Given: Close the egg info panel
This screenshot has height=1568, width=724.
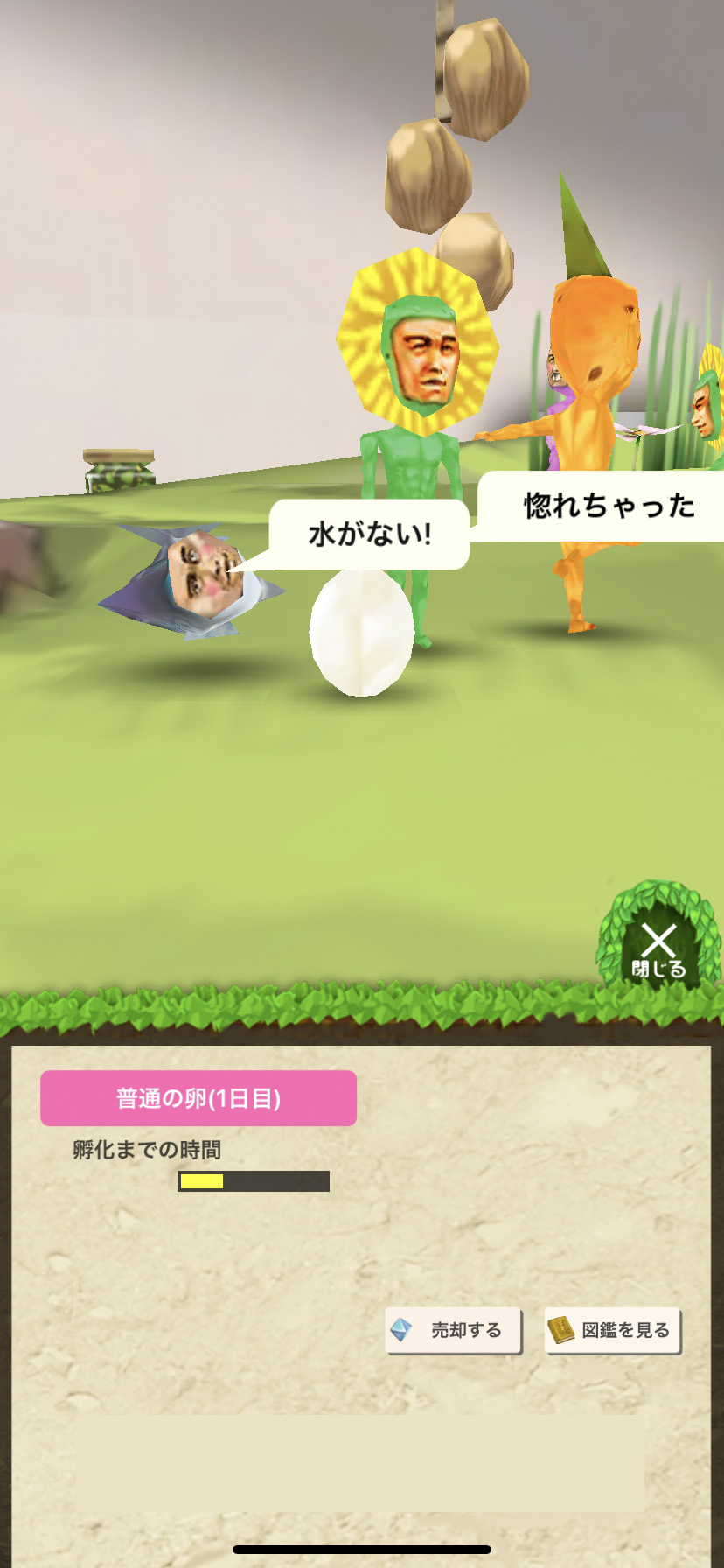Looking at the screenshot, I should tap(658, 948).
